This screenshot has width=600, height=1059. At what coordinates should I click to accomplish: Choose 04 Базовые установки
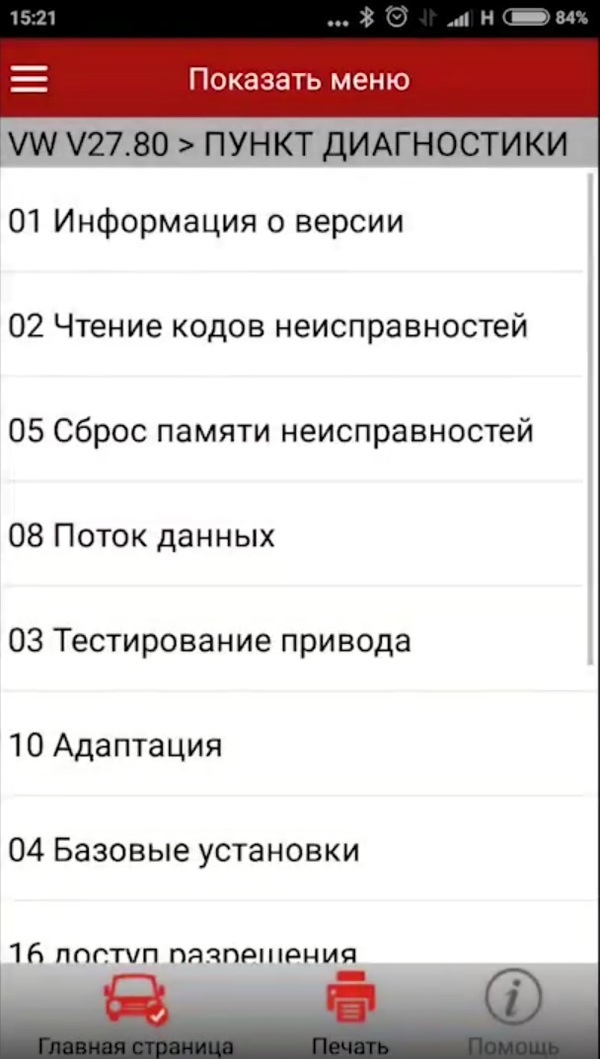183,850
